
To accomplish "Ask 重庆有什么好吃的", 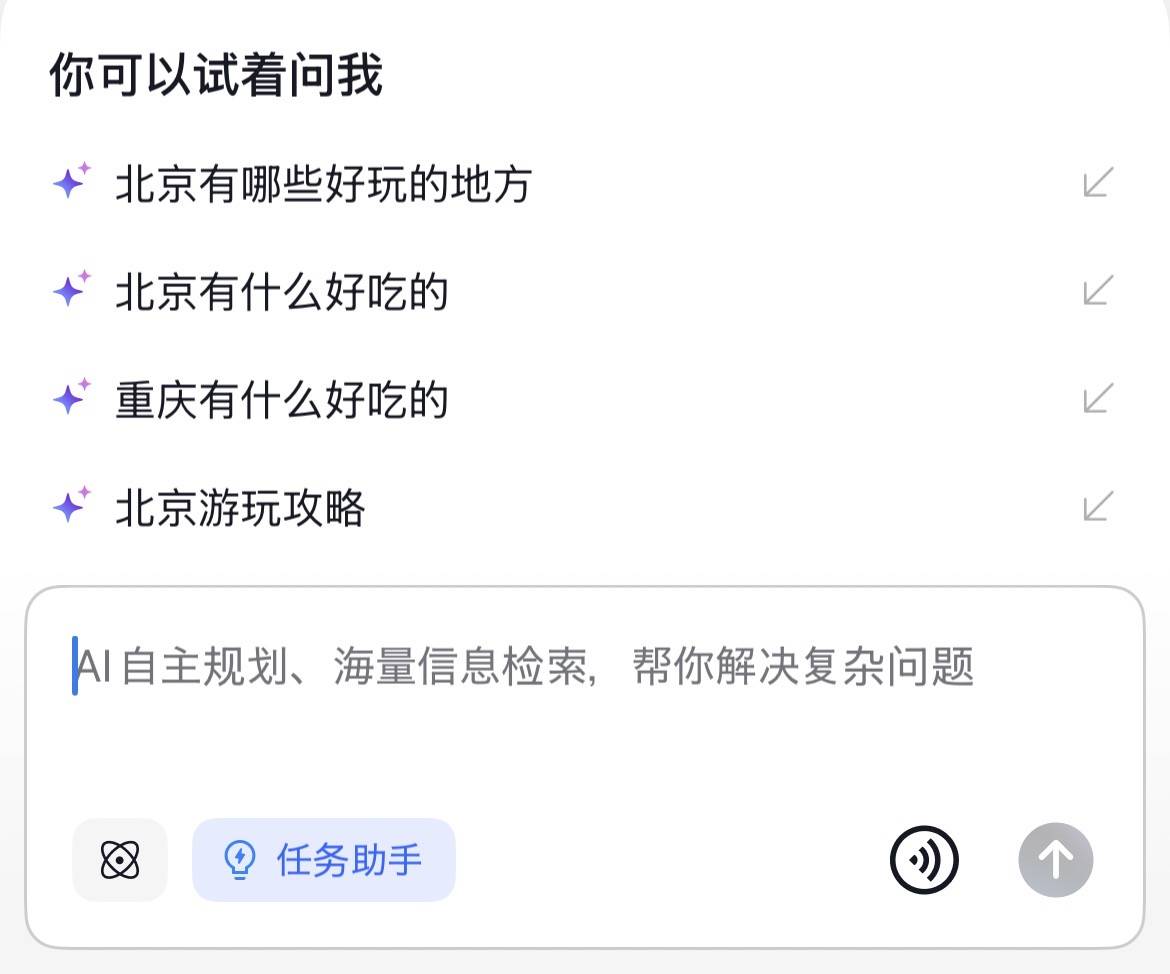I will [281, 400].
